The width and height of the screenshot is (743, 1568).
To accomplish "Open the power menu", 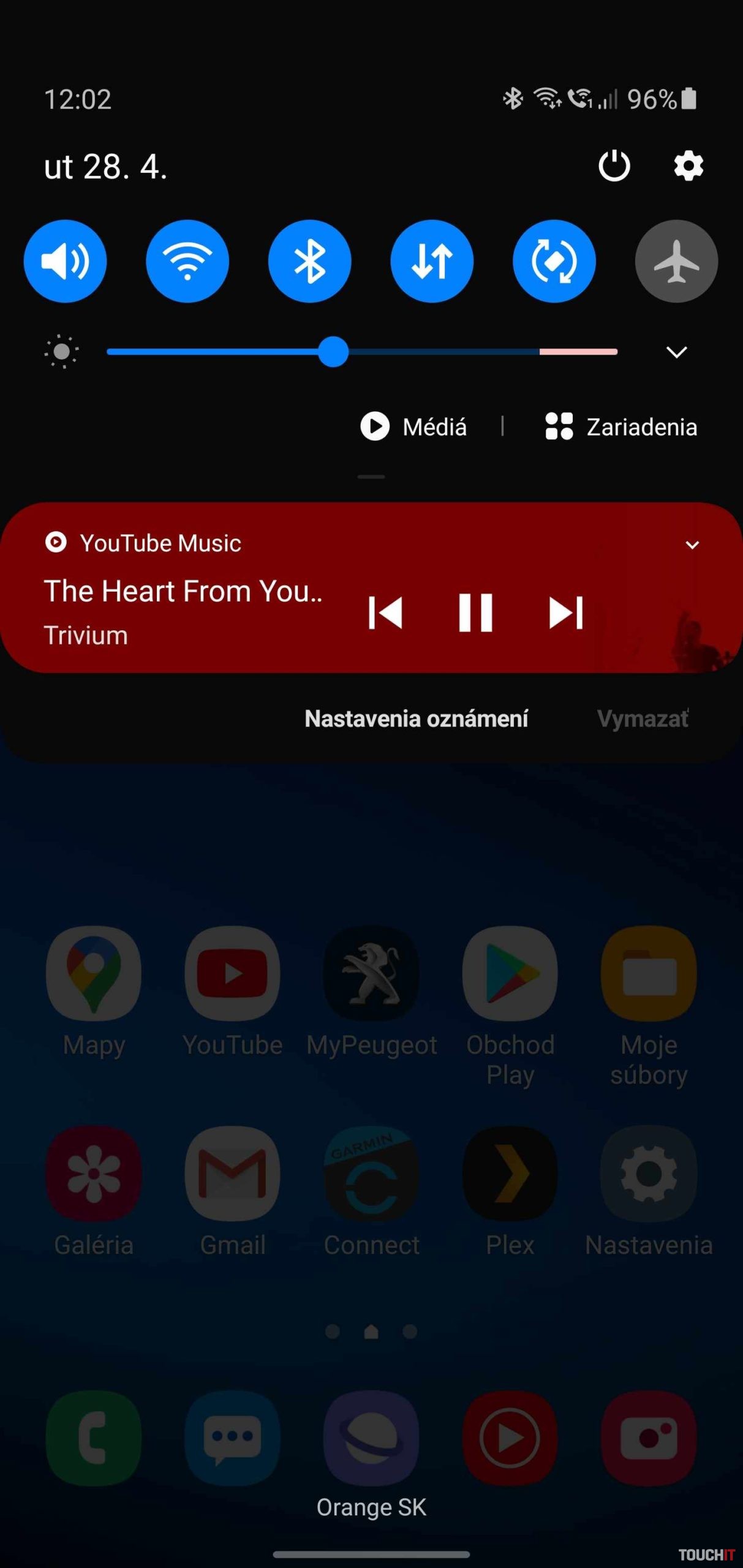I will point(614,166).
